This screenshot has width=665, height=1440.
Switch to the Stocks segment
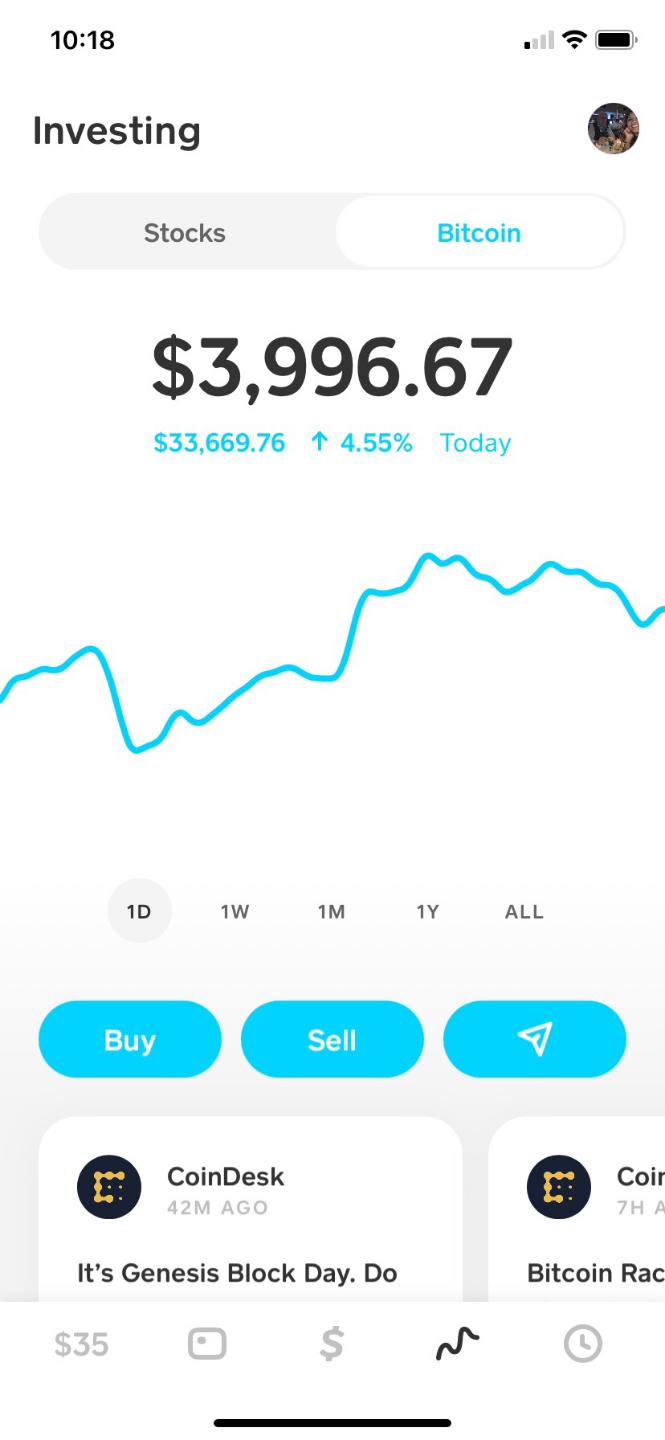(185, 233)
